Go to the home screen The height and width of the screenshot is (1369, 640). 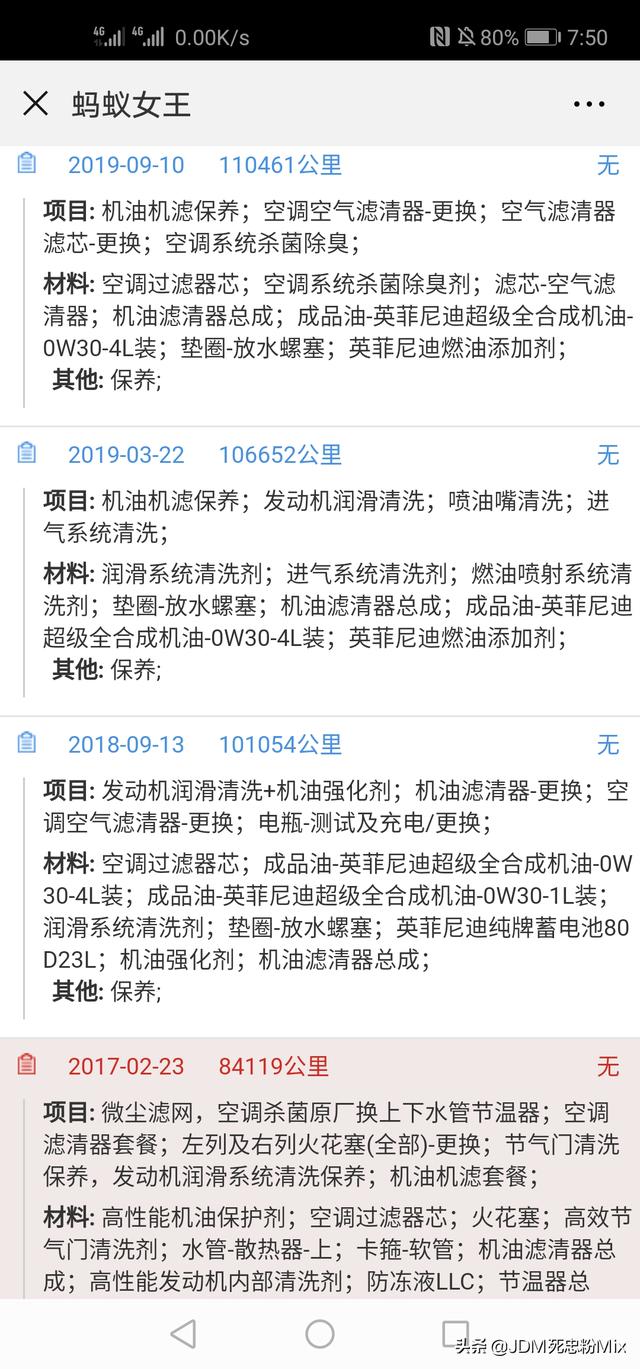coord(320,1333)
